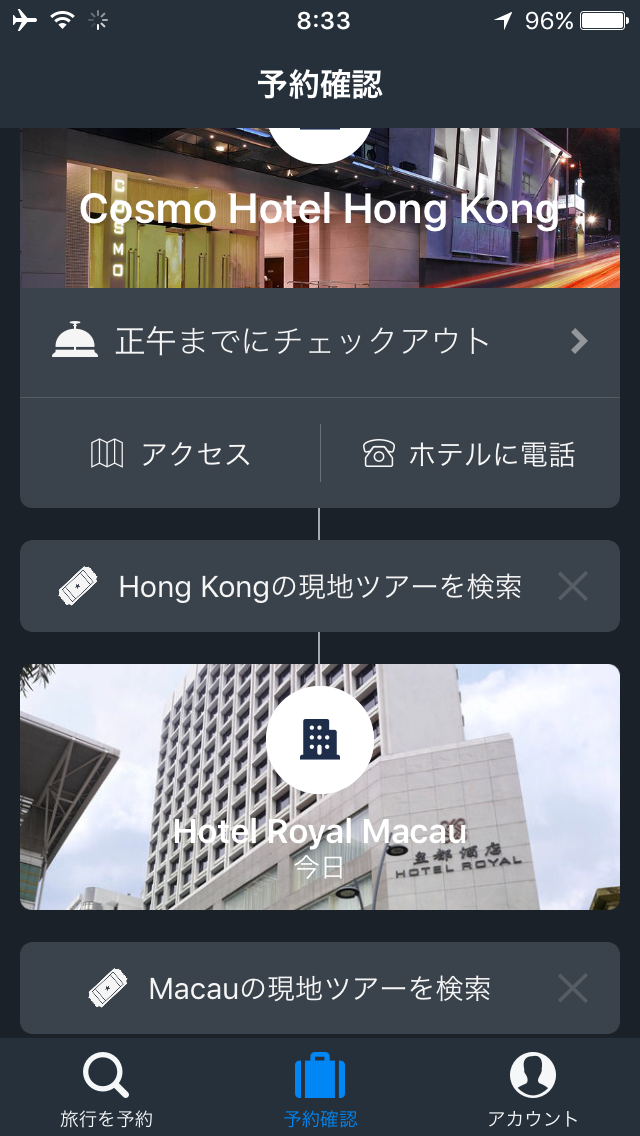This screenshot has width=640, height=1136.
Task: Call the hotel via ホテルに電話
Action: click(x=470, y=454)
